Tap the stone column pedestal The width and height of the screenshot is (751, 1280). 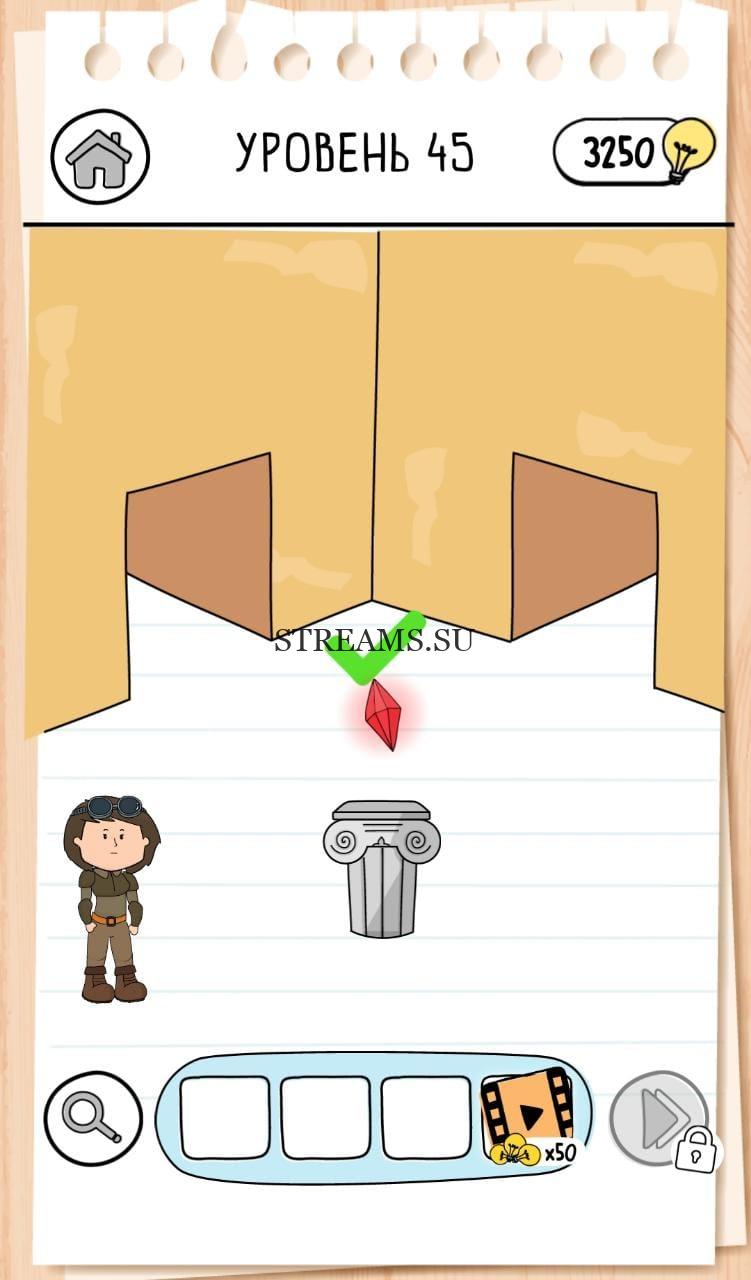pos(381,868)
